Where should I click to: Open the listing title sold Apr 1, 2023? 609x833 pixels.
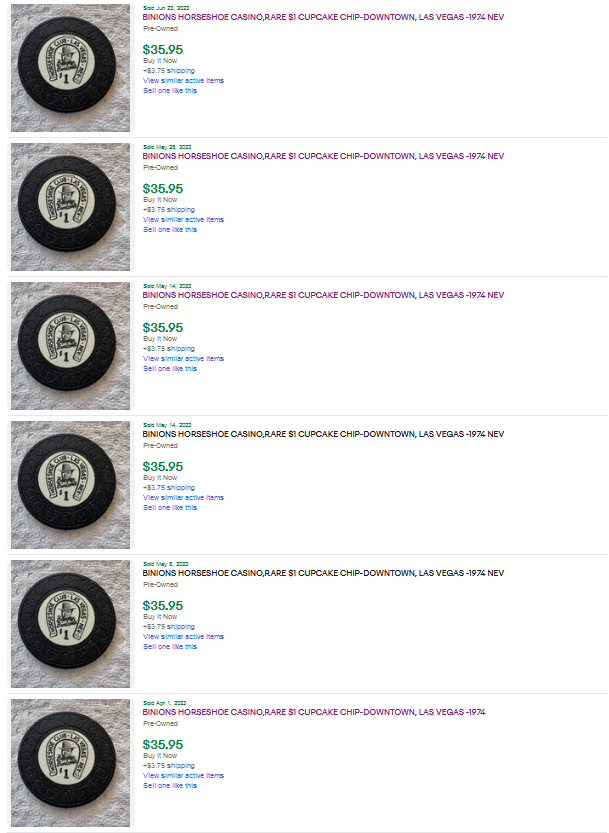(x=313, y=712)
